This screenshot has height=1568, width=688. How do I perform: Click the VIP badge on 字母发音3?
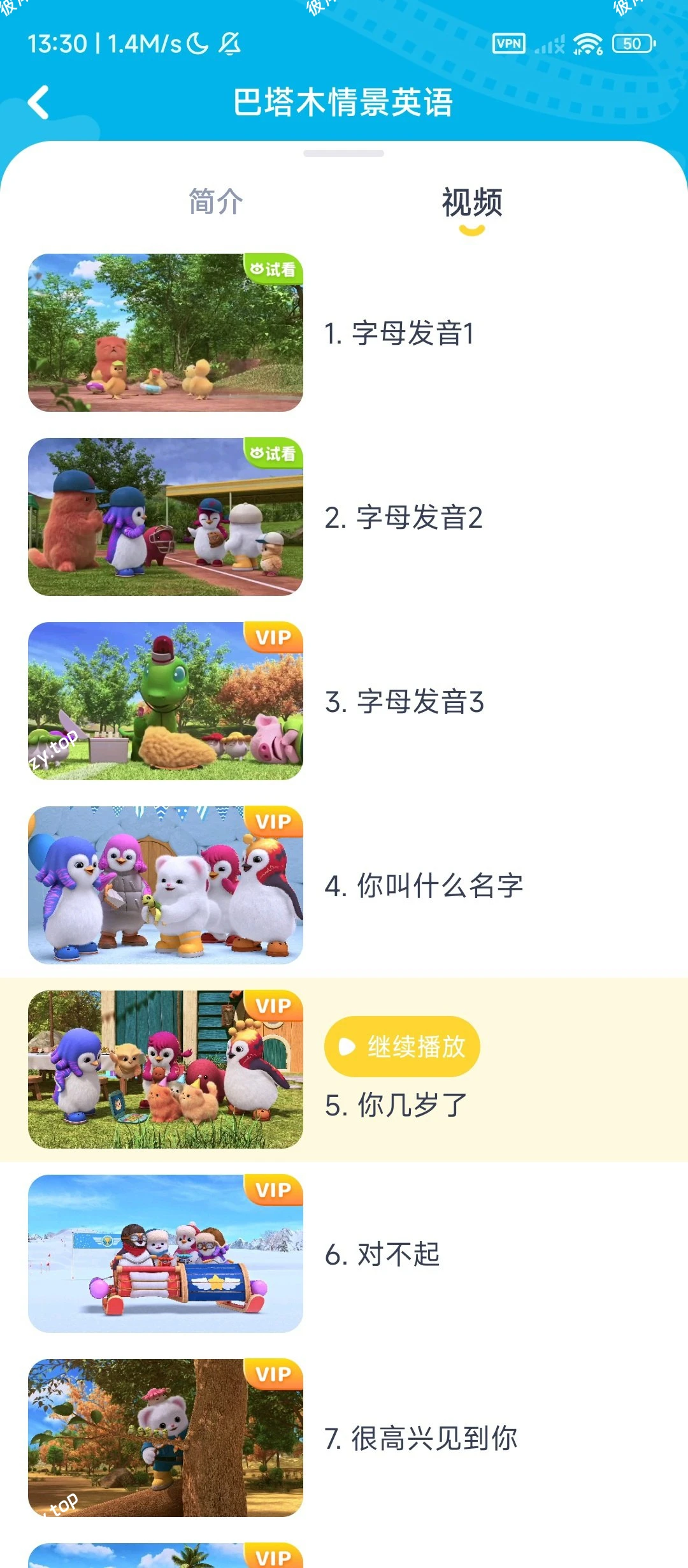(x=274, y=635)
